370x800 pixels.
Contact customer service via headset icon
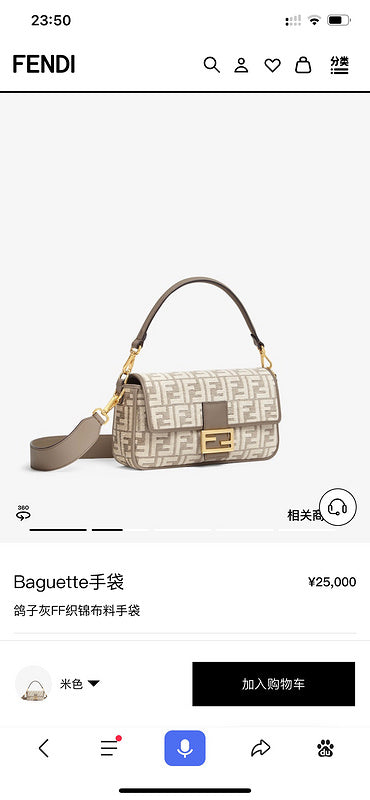[x=337, y=507]
